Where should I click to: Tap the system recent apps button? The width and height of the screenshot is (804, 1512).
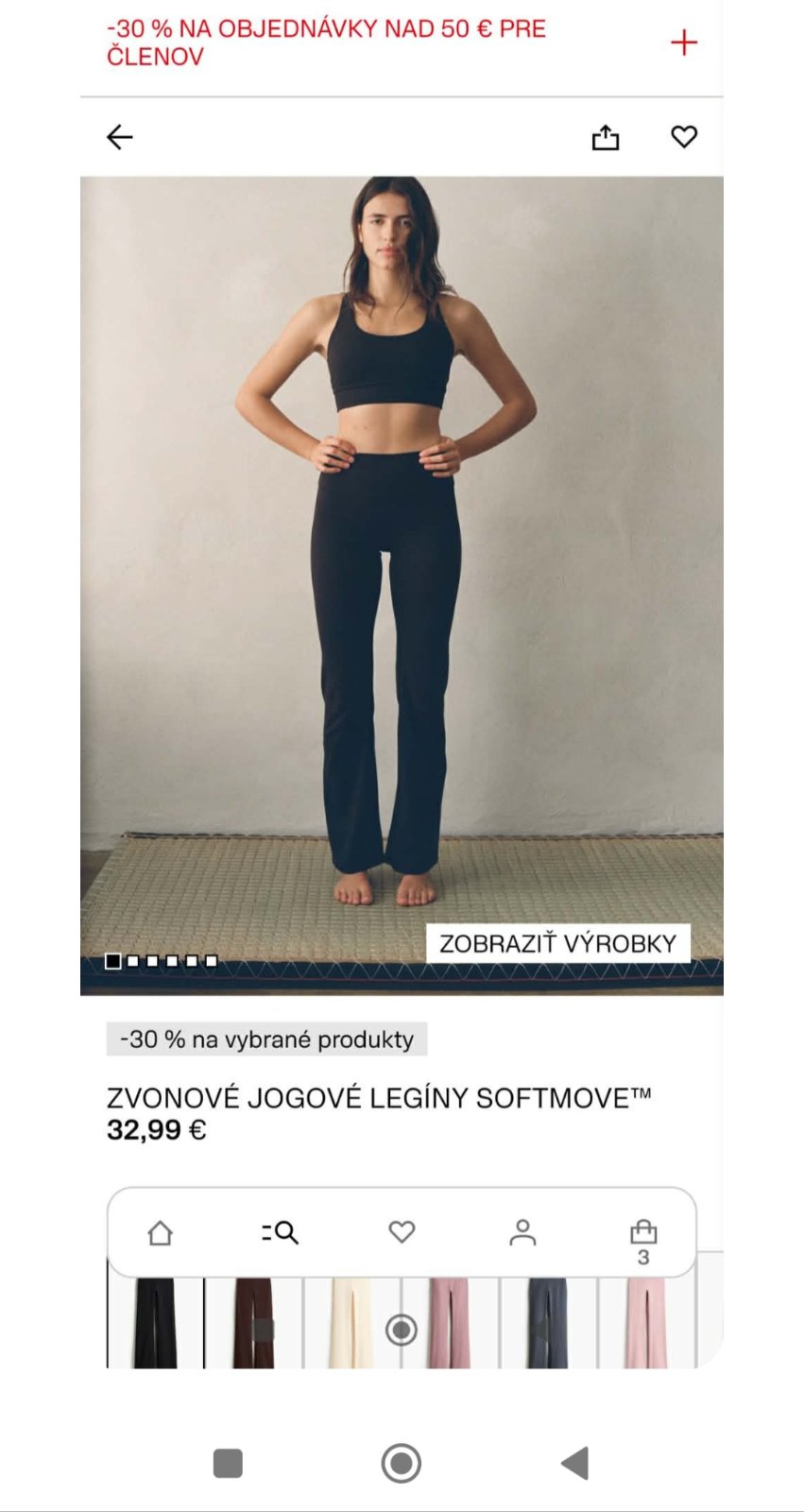(228, 1463)
